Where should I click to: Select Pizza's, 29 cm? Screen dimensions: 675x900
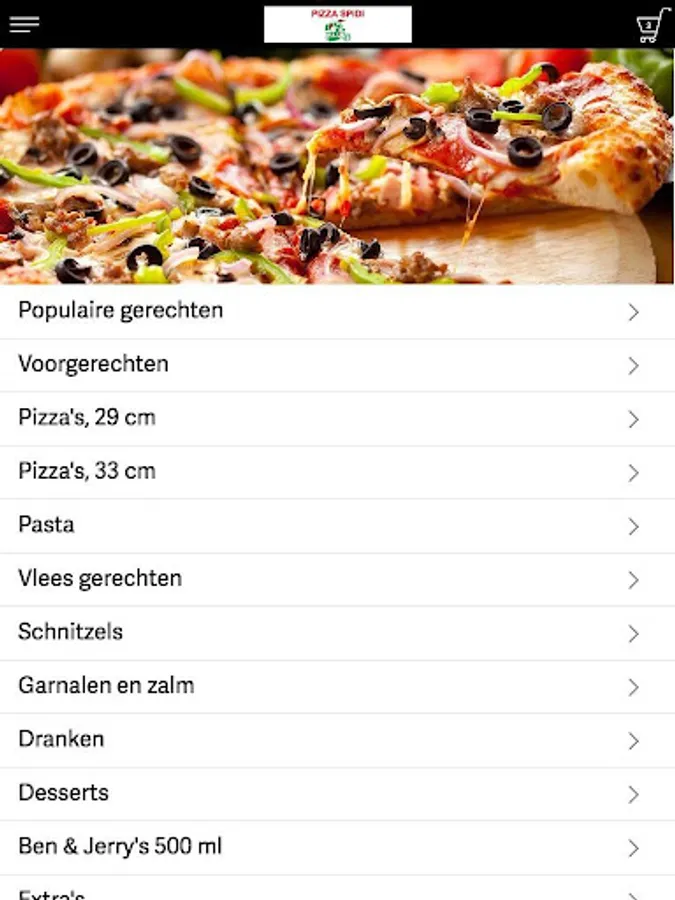(x=337, y=418)
